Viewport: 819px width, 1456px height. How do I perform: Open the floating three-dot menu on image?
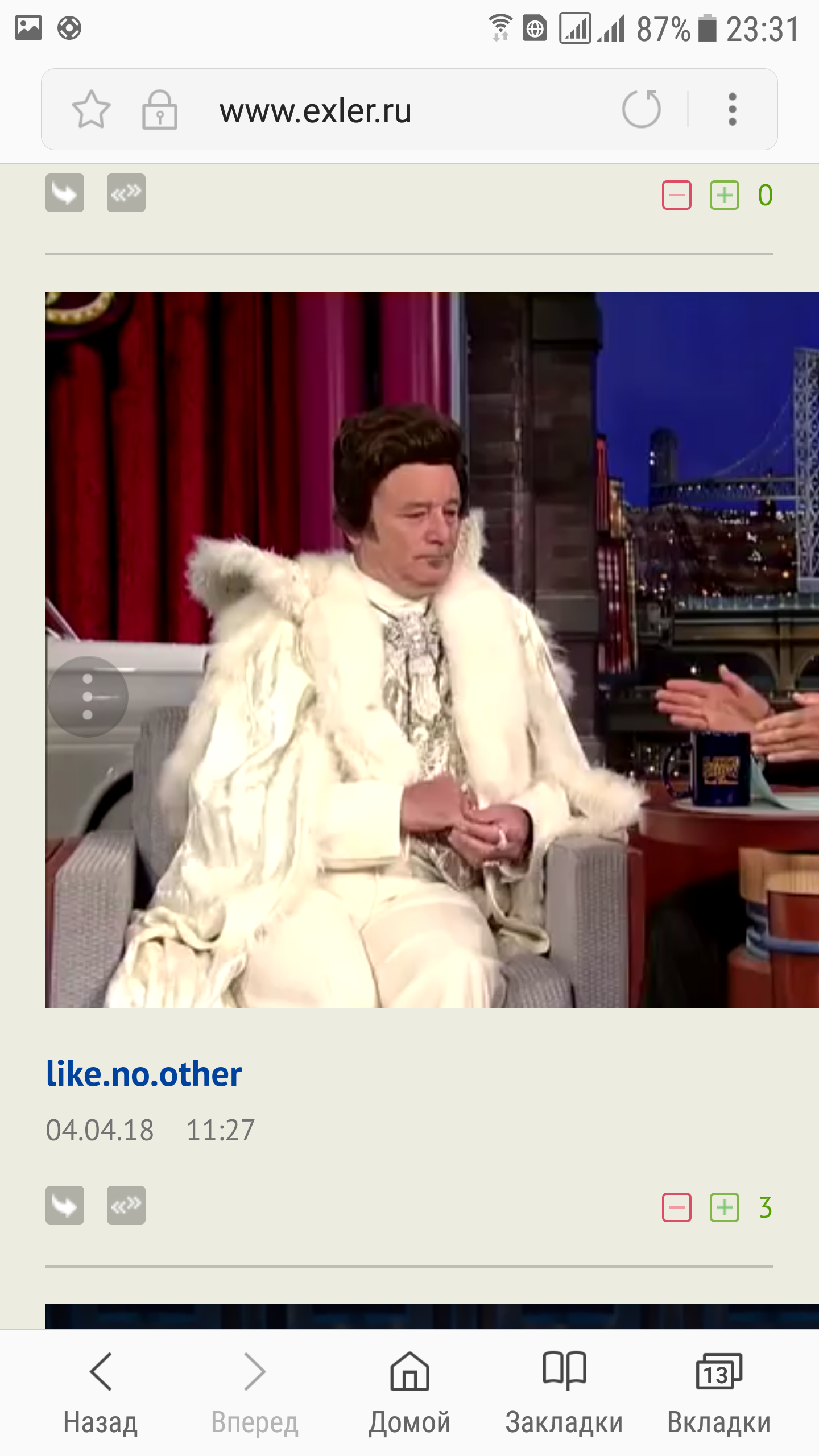[x=88, y=697]
